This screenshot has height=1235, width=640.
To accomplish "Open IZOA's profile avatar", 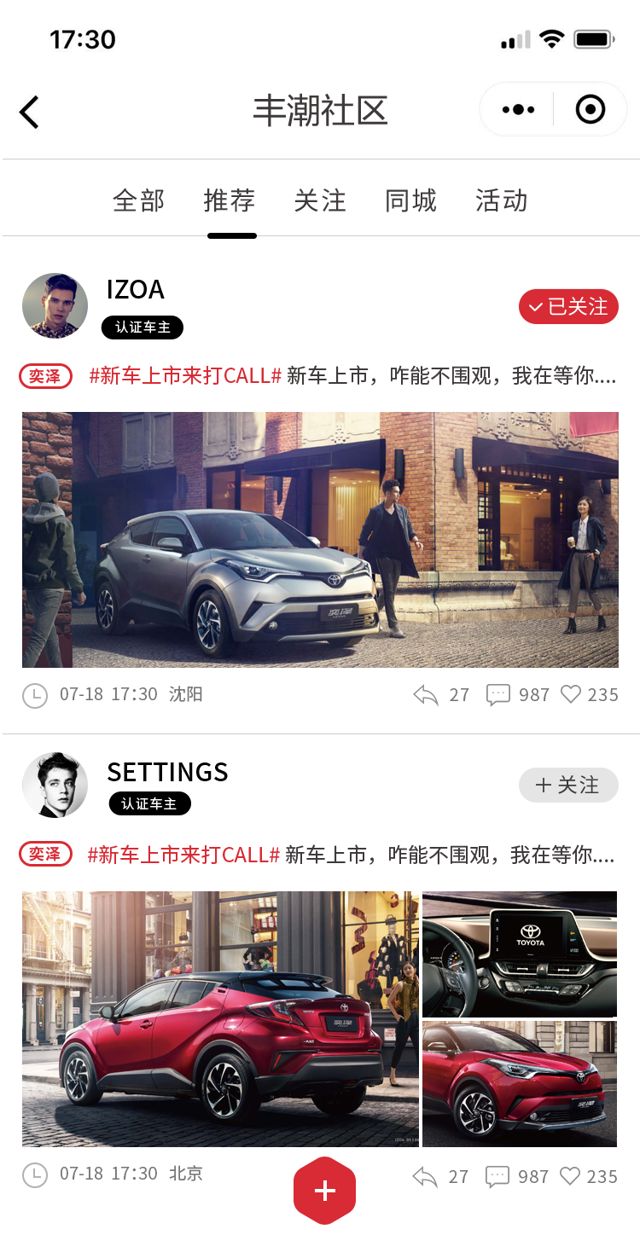I will tap(55, 306).
